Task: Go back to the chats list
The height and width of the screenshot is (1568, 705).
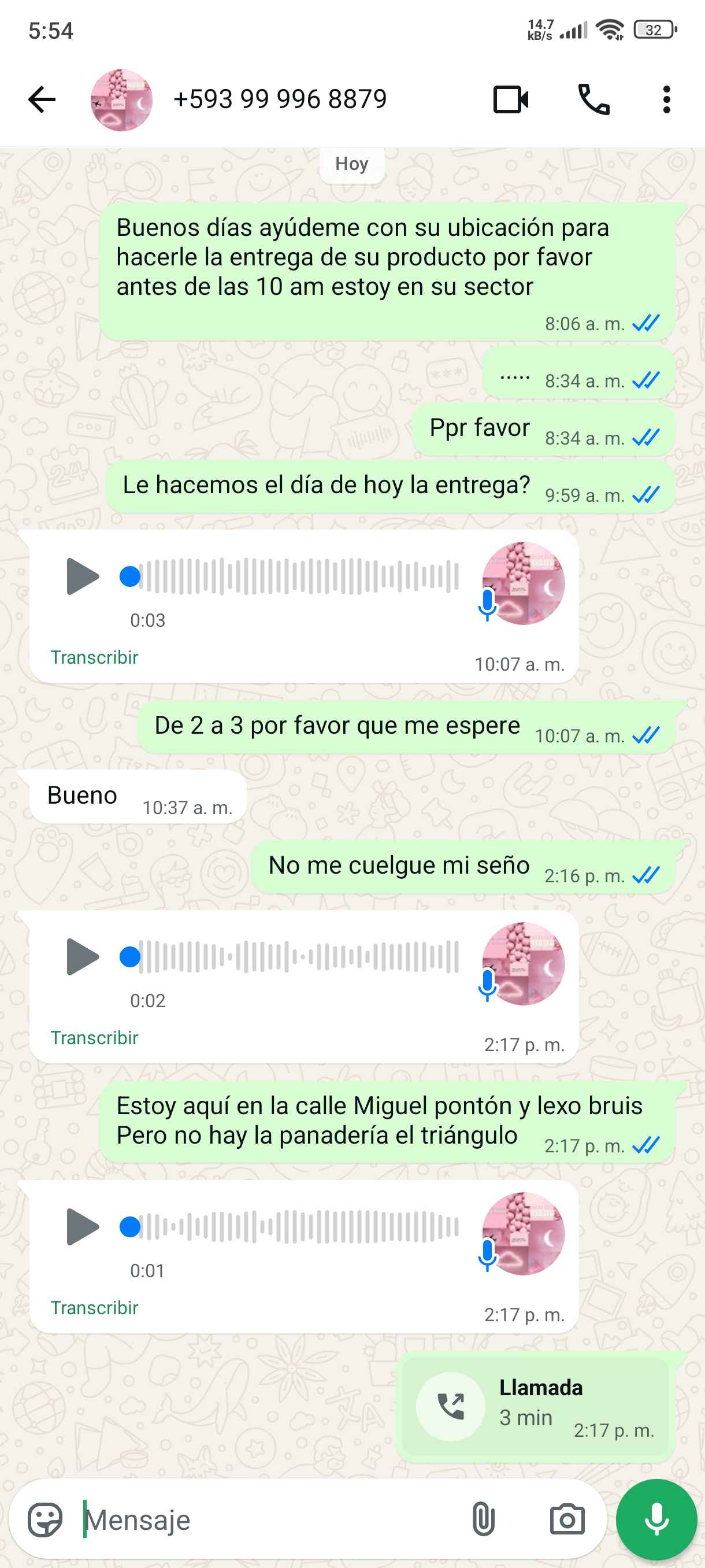Action: 42,99
